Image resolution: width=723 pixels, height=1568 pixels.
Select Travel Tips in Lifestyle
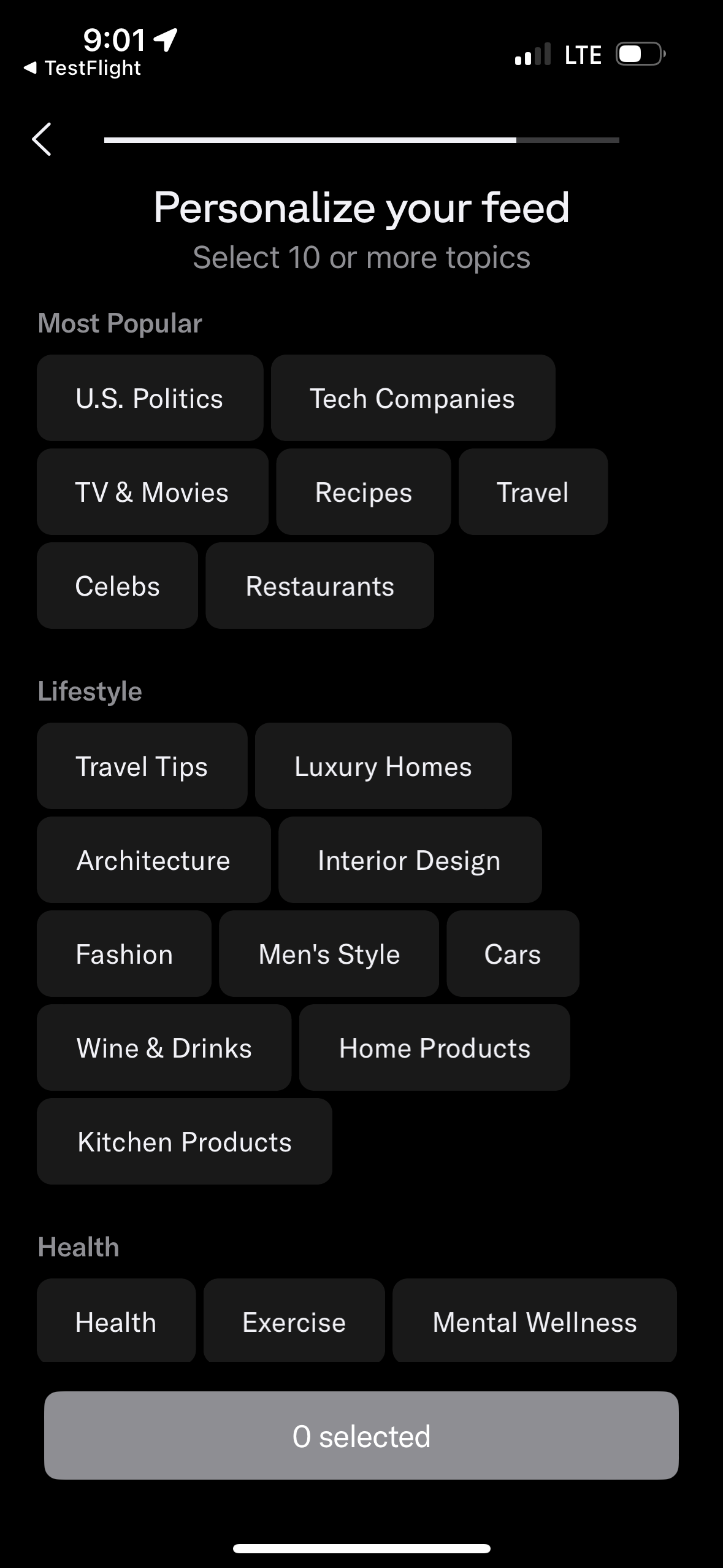click(142, 766)
